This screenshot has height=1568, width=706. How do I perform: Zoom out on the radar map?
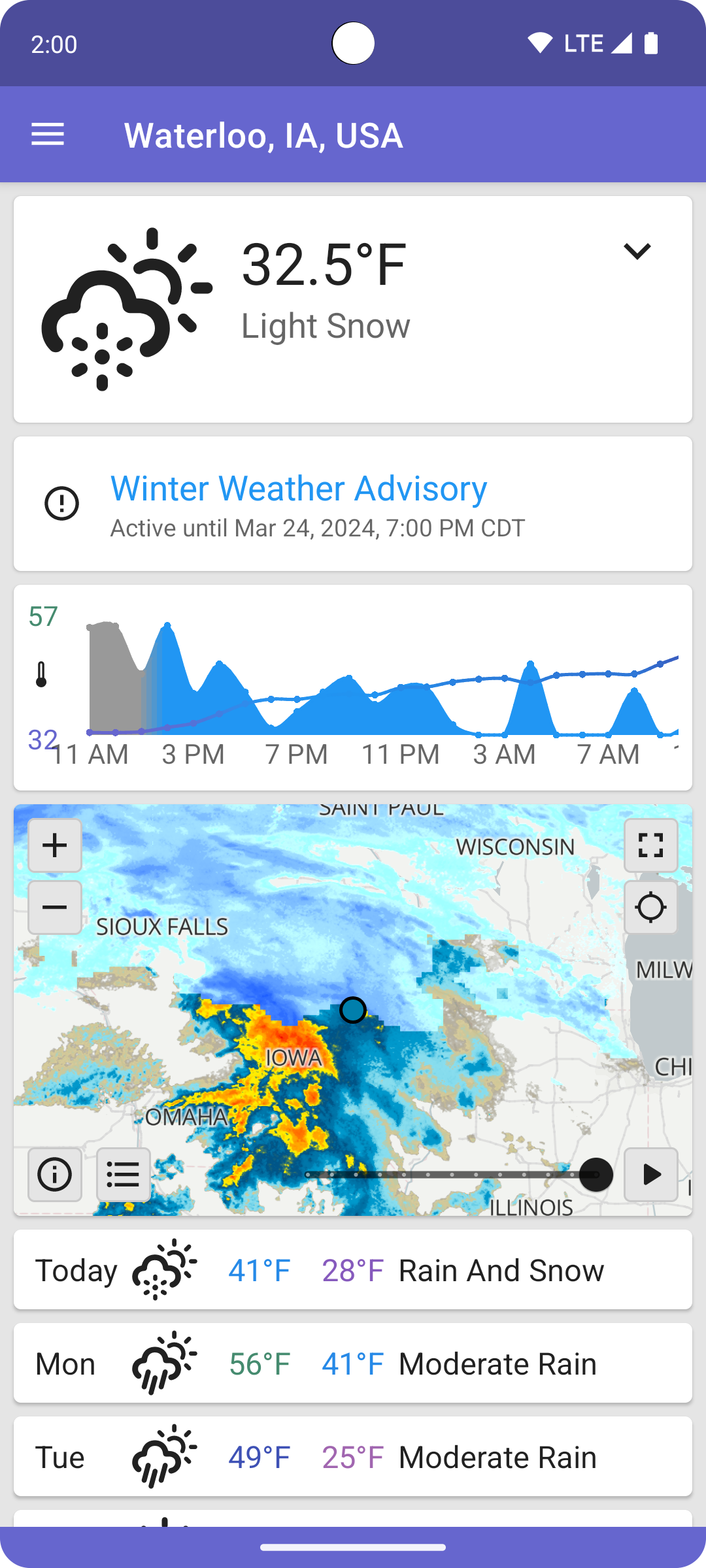tap(55, 907)
